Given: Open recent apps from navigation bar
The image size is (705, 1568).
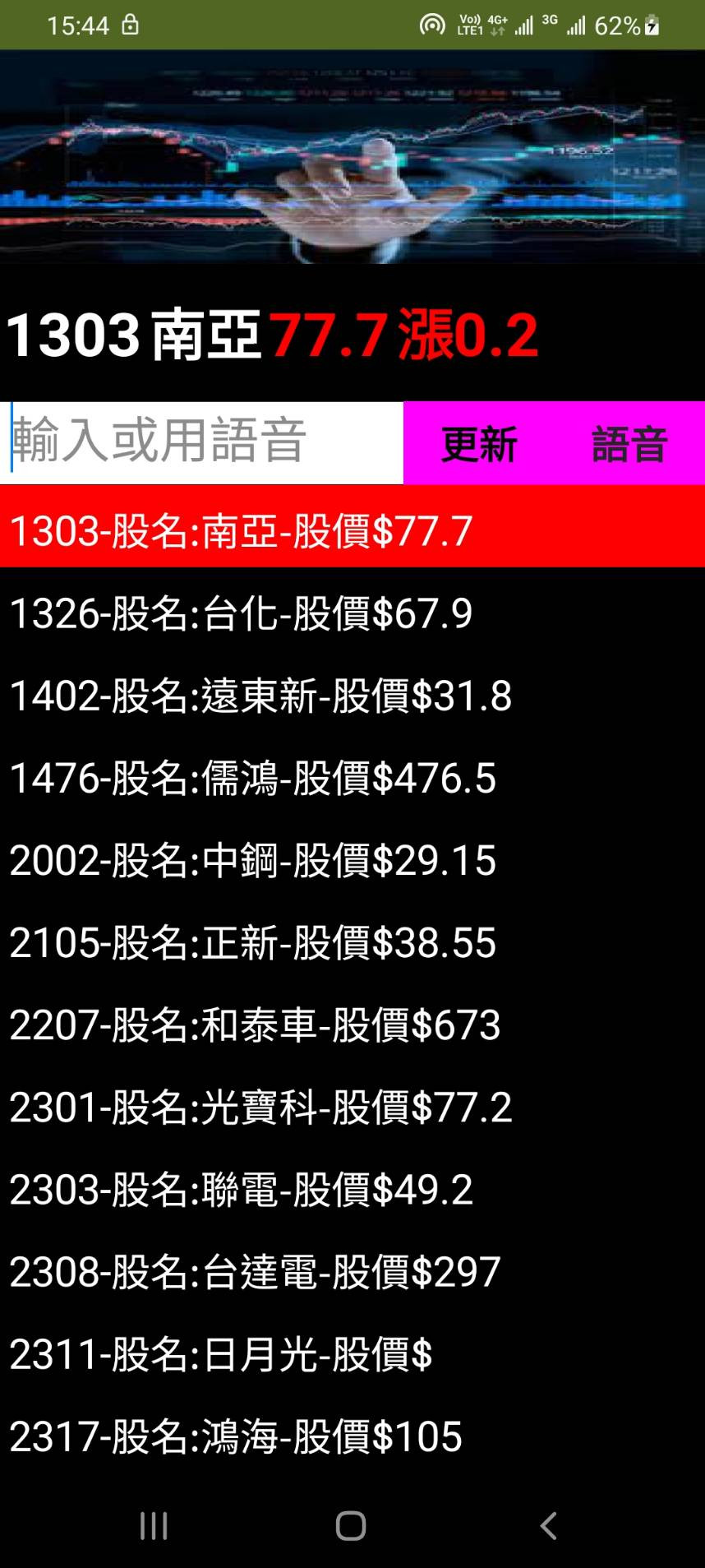Looking at the screenshot, I should (x=154, y=1525).
